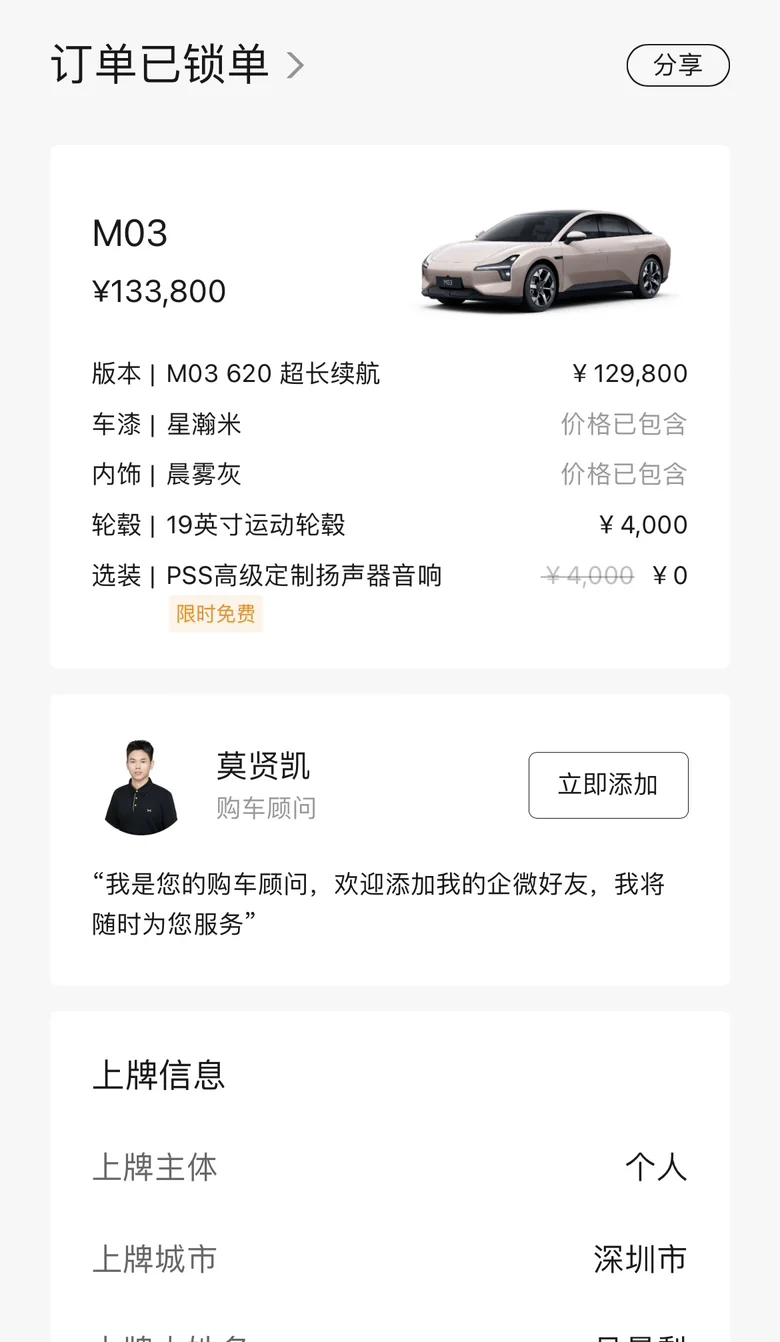Tap 立即添加 to add the advisor

[x=608, y=785]
